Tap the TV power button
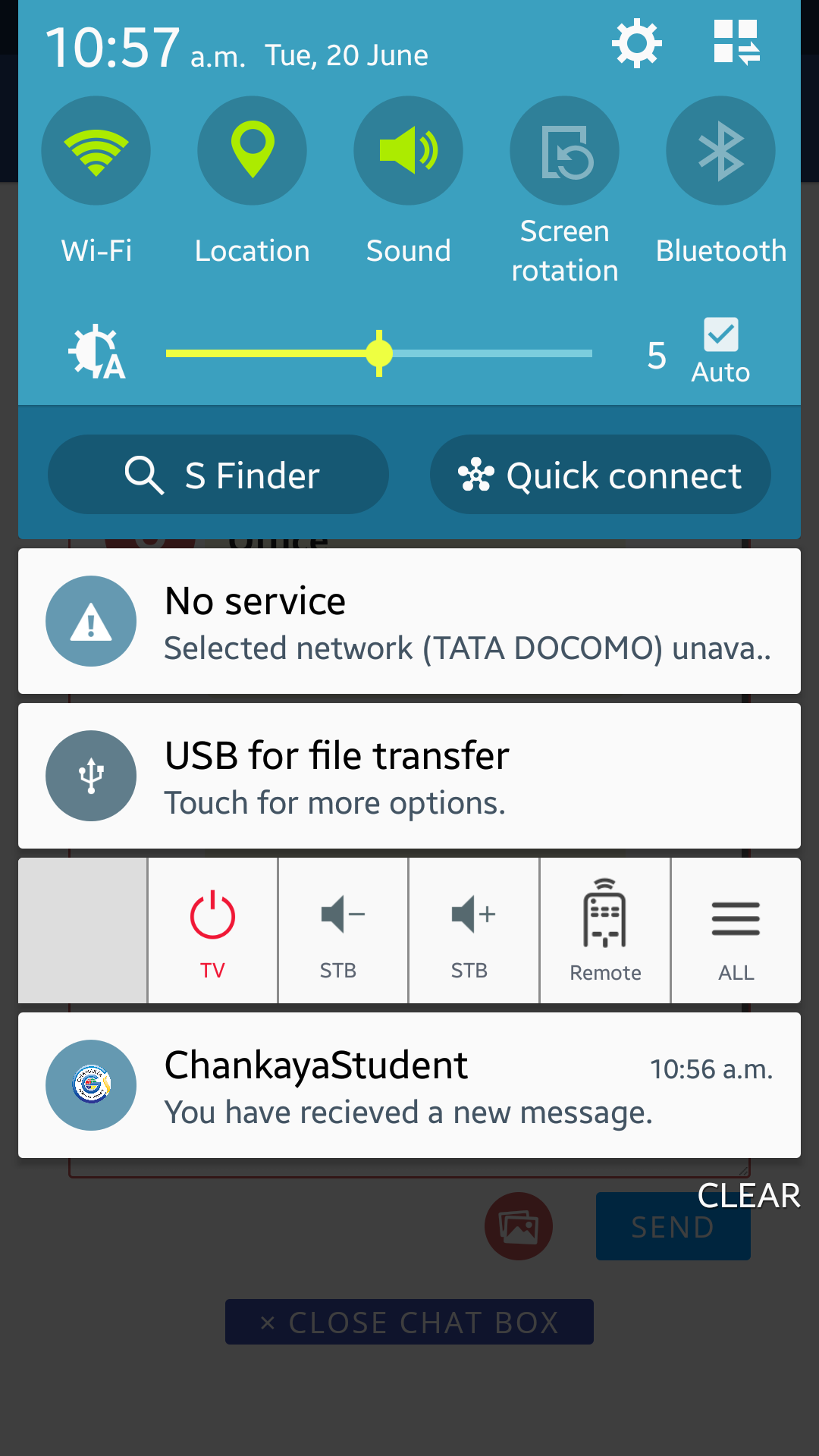The width and height of the screenshot is (819, 1456). point(213,930)
